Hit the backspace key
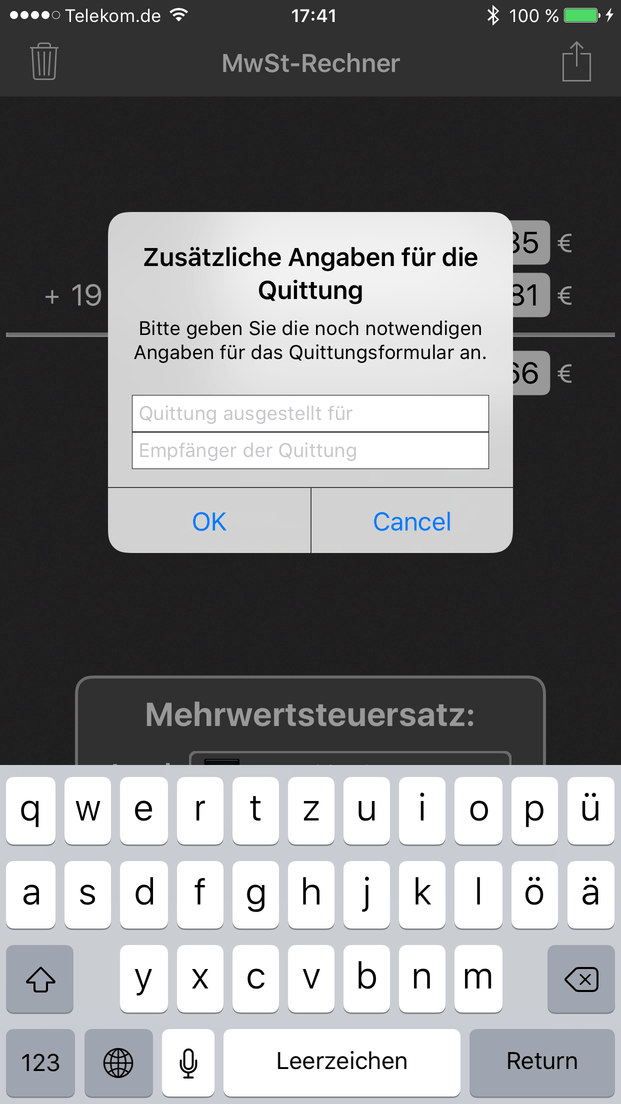This screenshot has height=1104, width=621. [x=581, y=979]
